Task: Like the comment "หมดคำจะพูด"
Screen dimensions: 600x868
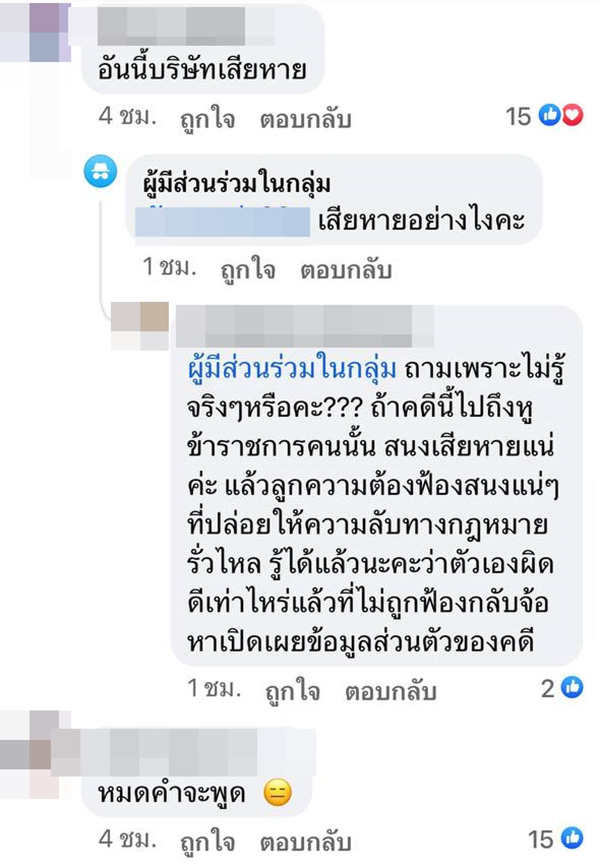Action: tap(208, 838)
